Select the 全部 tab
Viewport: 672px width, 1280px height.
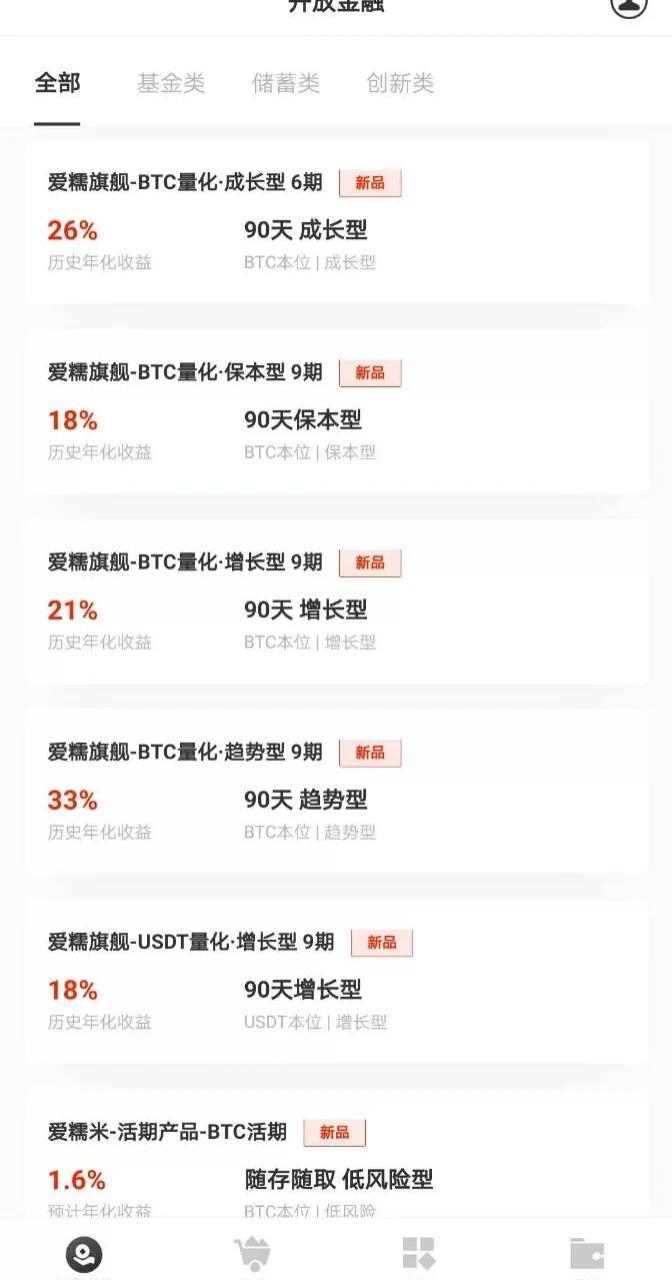point(57,84)
